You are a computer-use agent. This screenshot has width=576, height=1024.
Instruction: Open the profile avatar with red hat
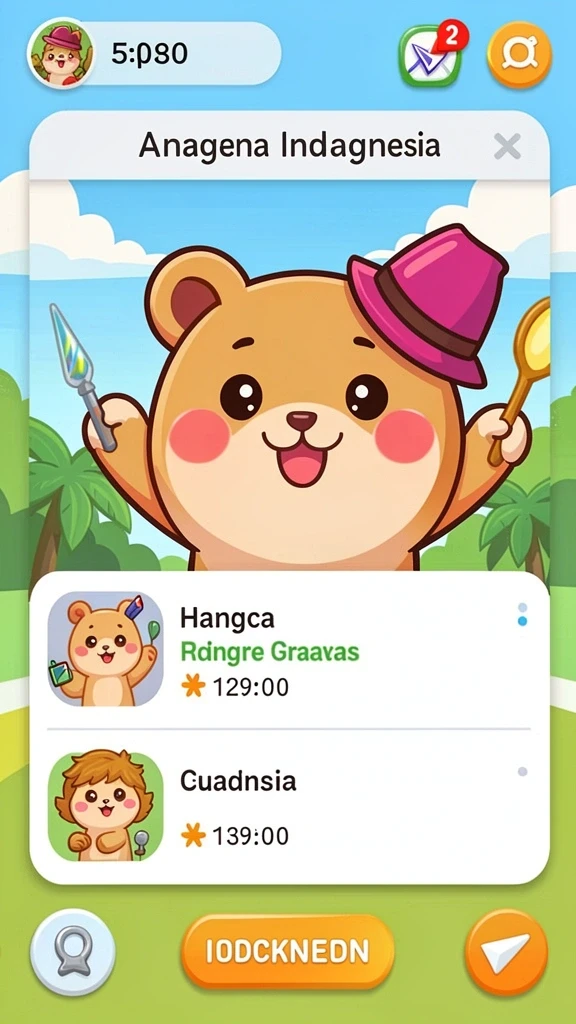60,54
